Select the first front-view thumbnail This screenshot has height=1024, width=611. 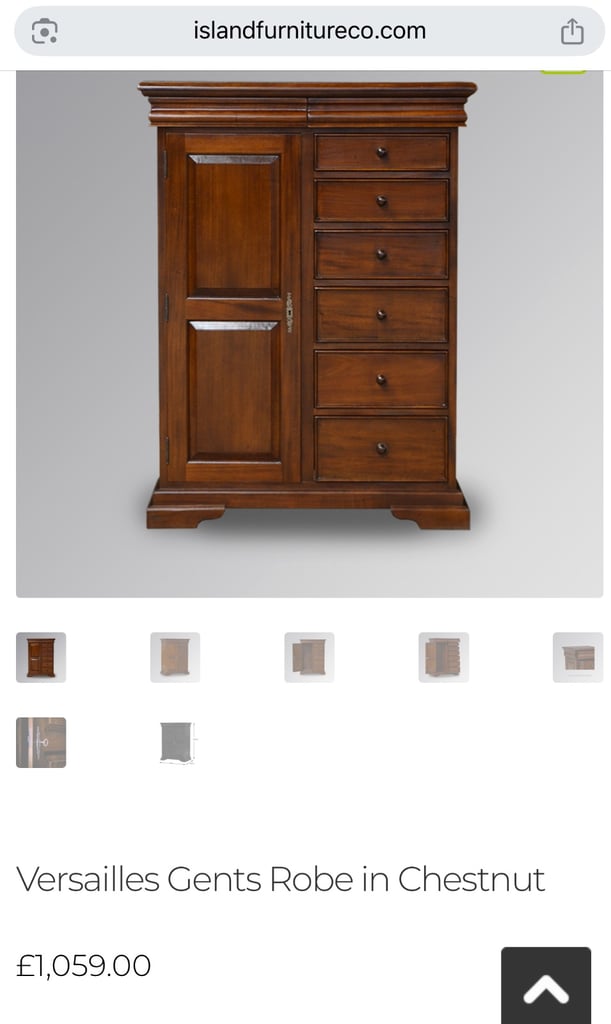tap(41, 657)
